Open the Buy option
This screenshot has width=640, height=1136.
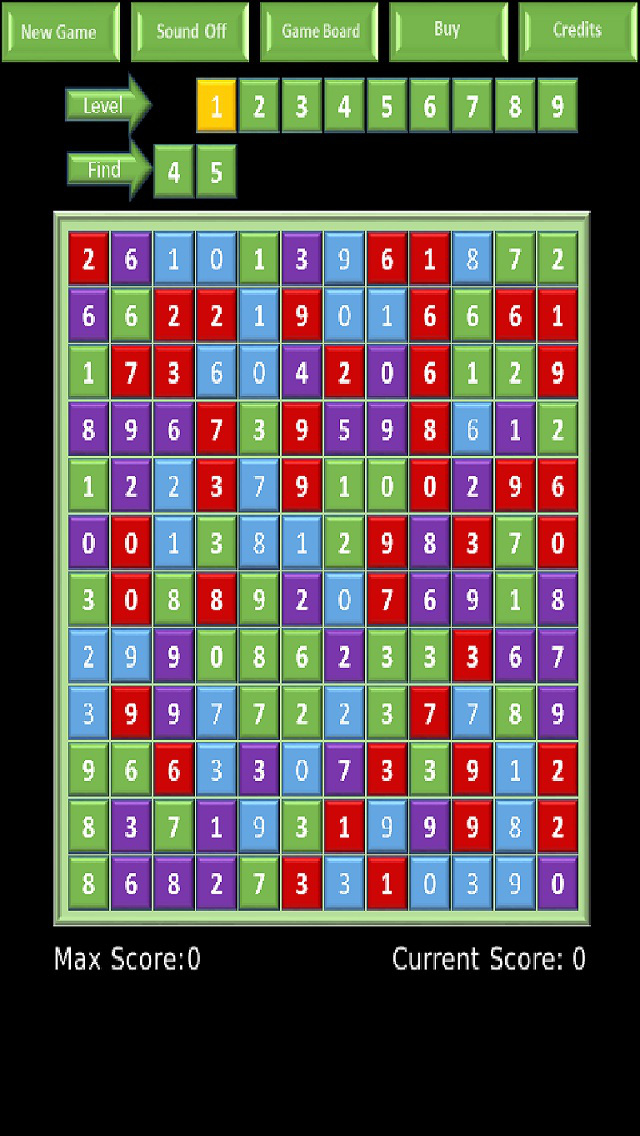(448, 31)
